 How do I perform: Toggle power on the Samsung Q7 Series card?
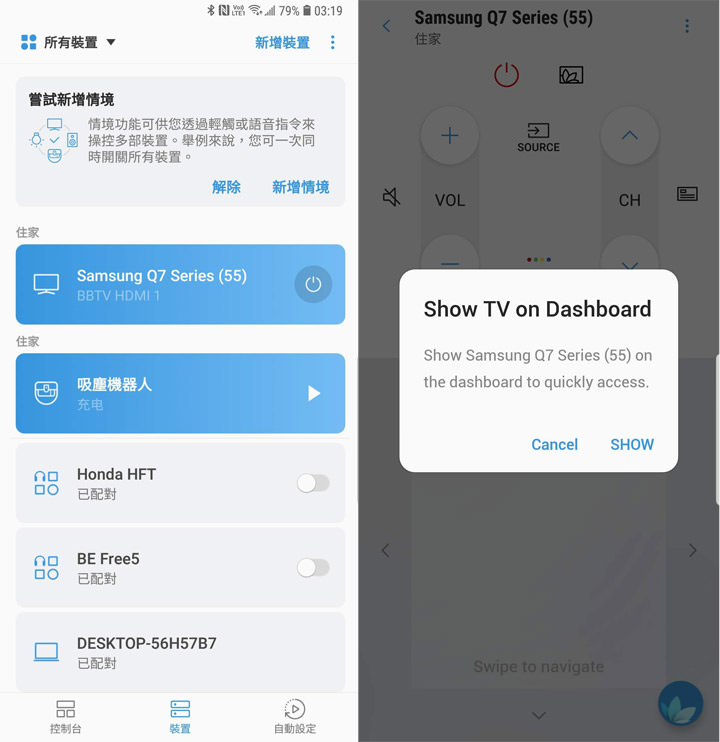coord(313,284)
